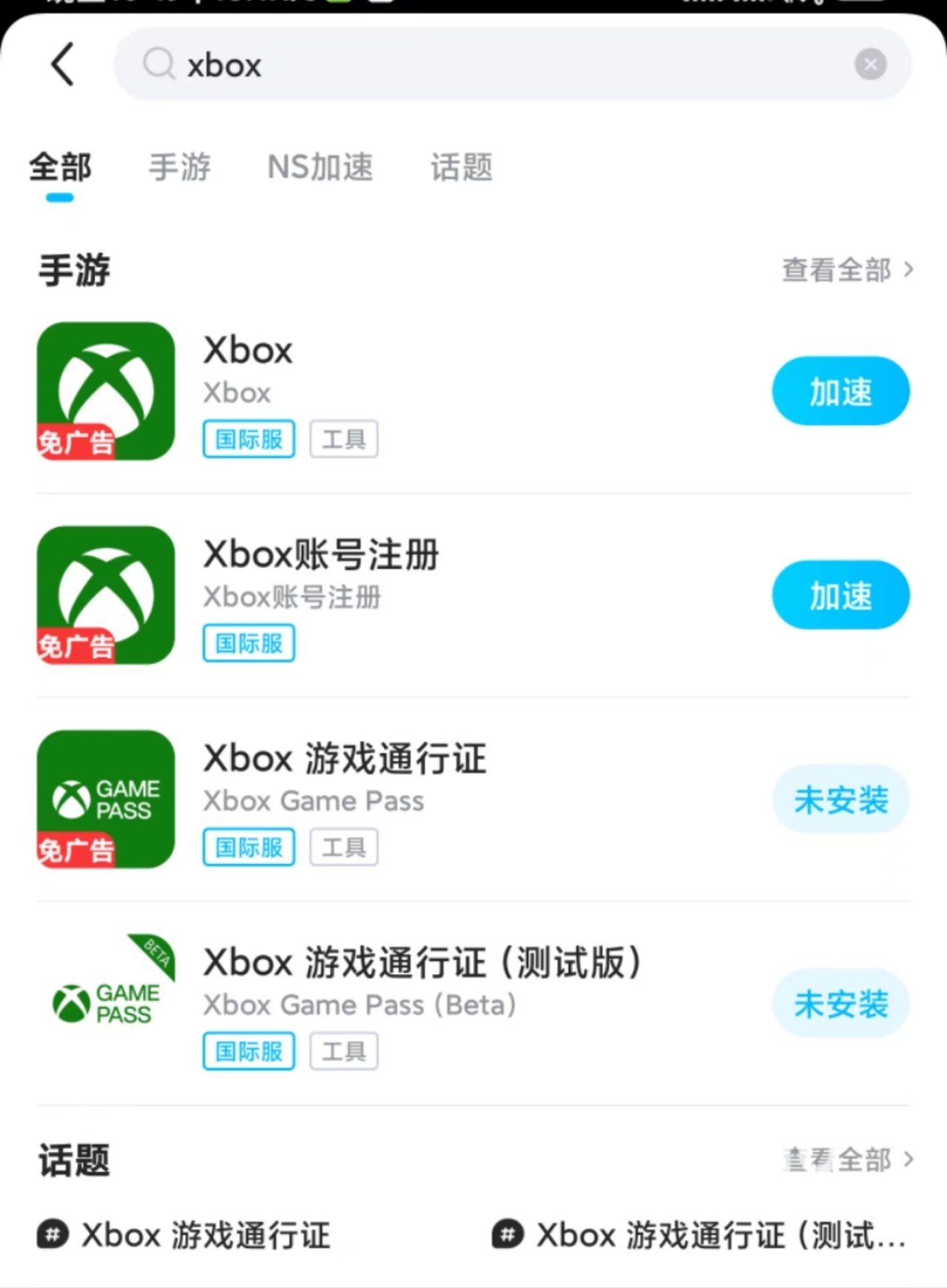View all results in 手游 section
Image resolution: width=947 pixels, height=1288 pixels.
[846, 270]
